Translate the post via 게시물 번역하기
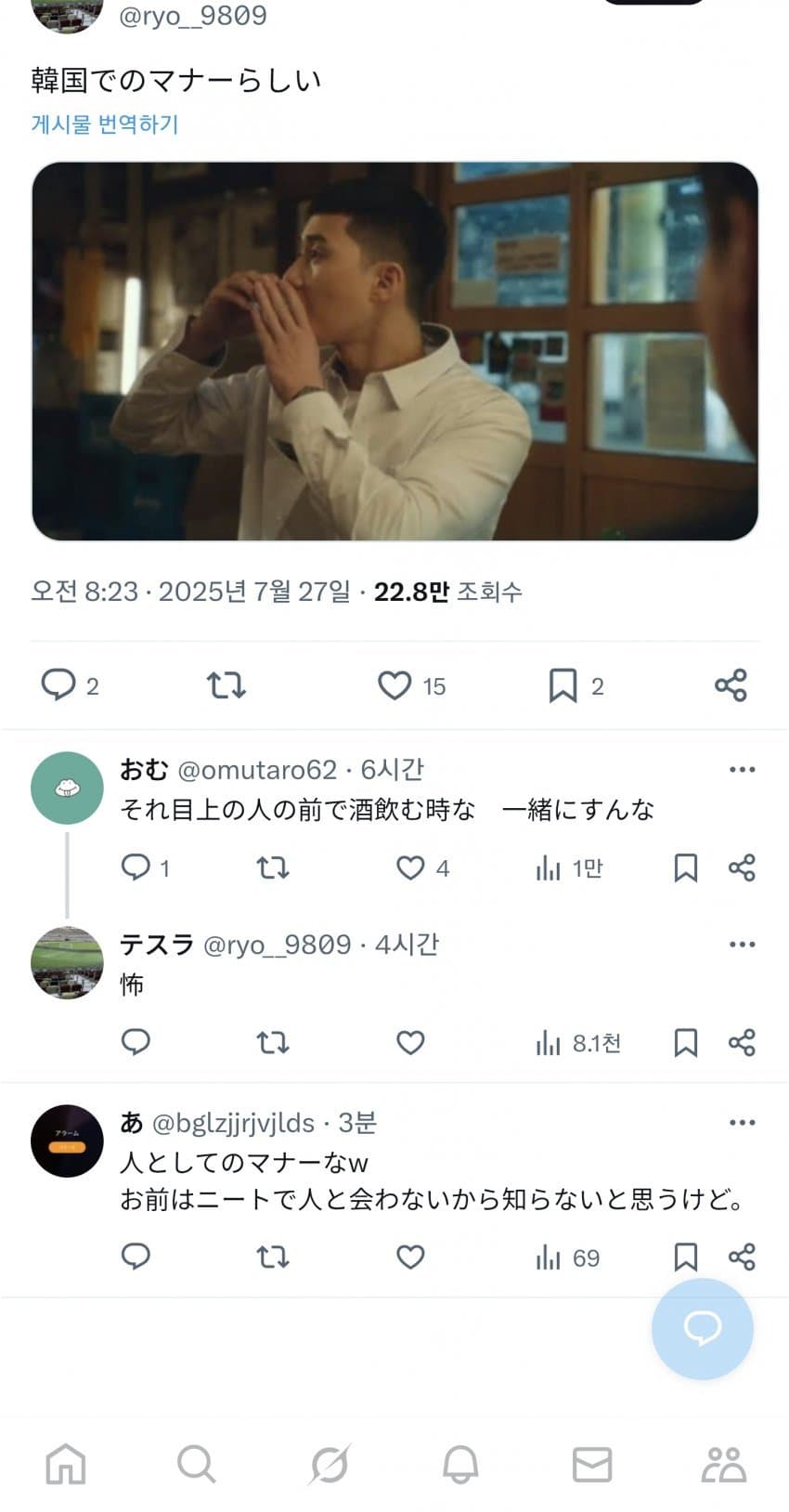 click(104, 124)
